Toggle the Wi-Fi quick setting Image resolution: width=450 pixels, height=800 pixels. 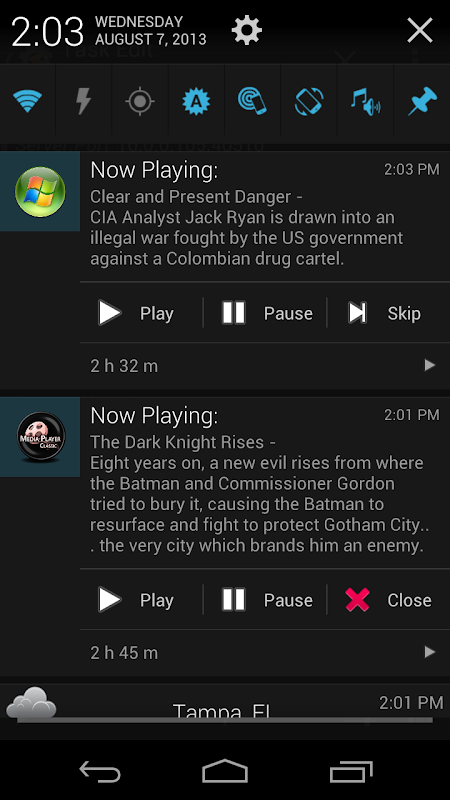coord(28,101)
